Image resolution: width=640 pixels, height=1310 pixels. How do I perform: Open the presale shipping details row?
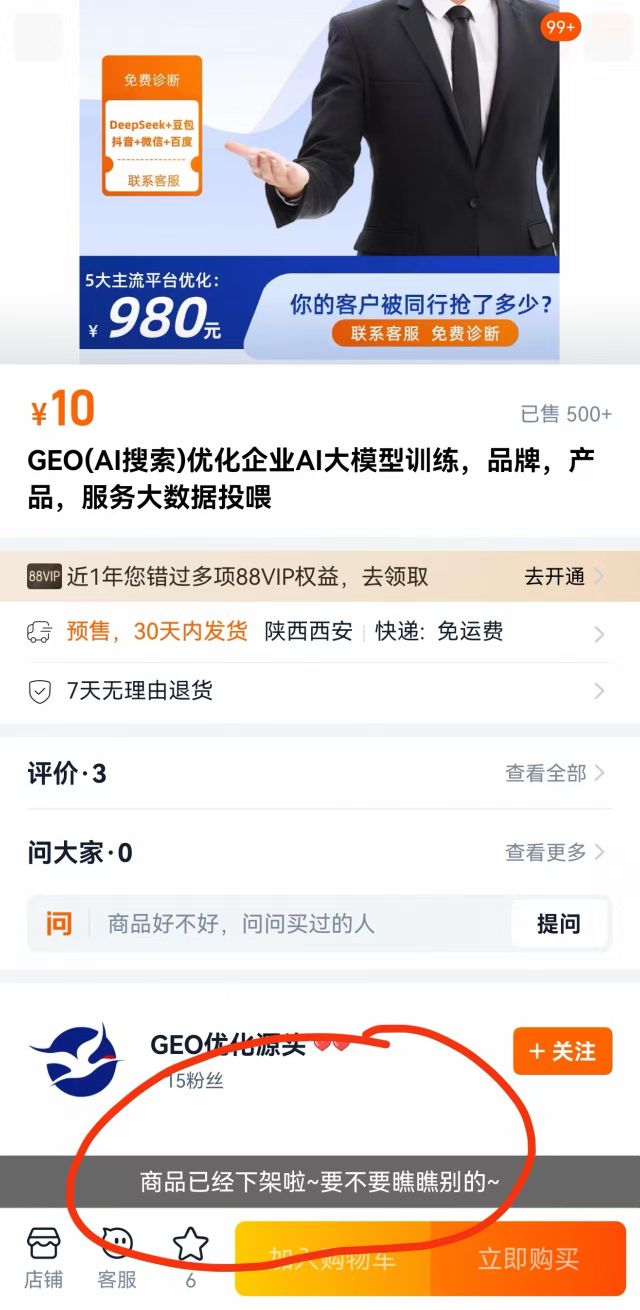coord(320,632)
